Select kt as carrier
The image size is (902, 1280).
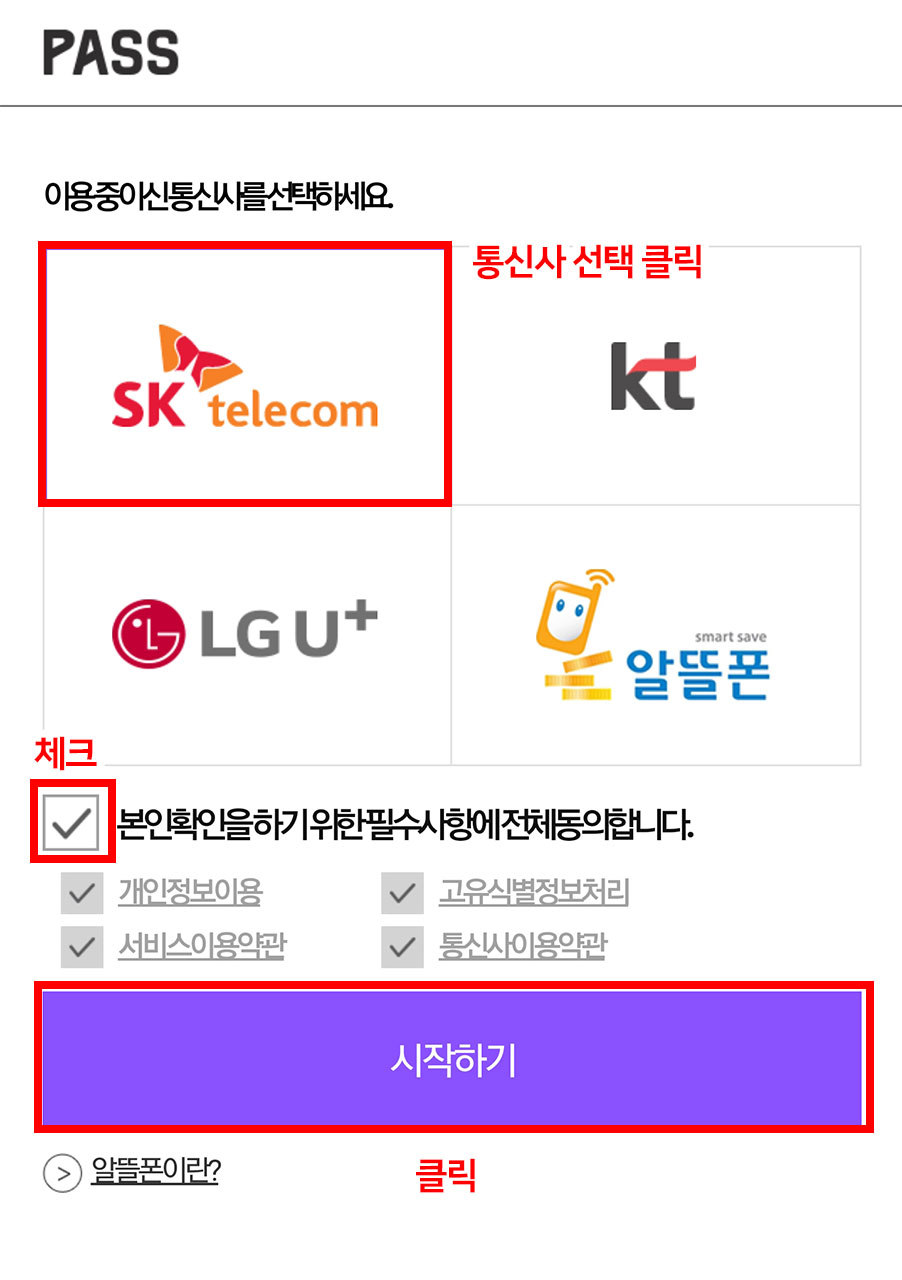(655, 375)
